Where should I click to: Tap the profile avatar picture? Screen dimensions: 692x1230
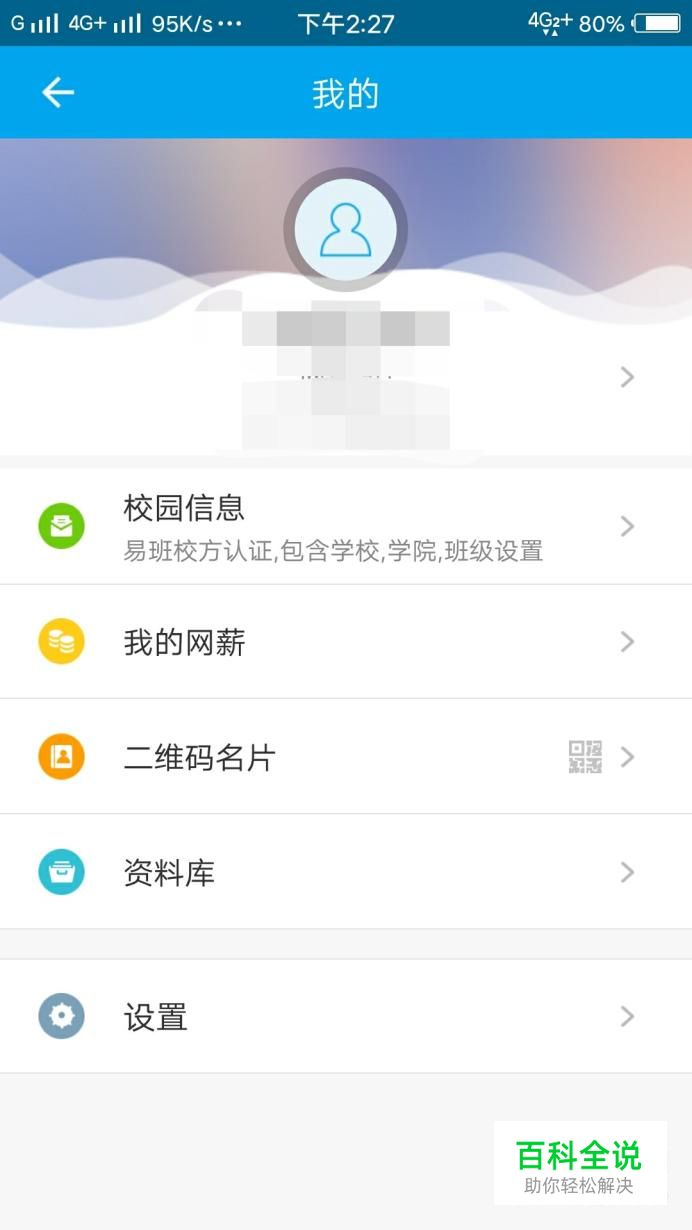345,230
